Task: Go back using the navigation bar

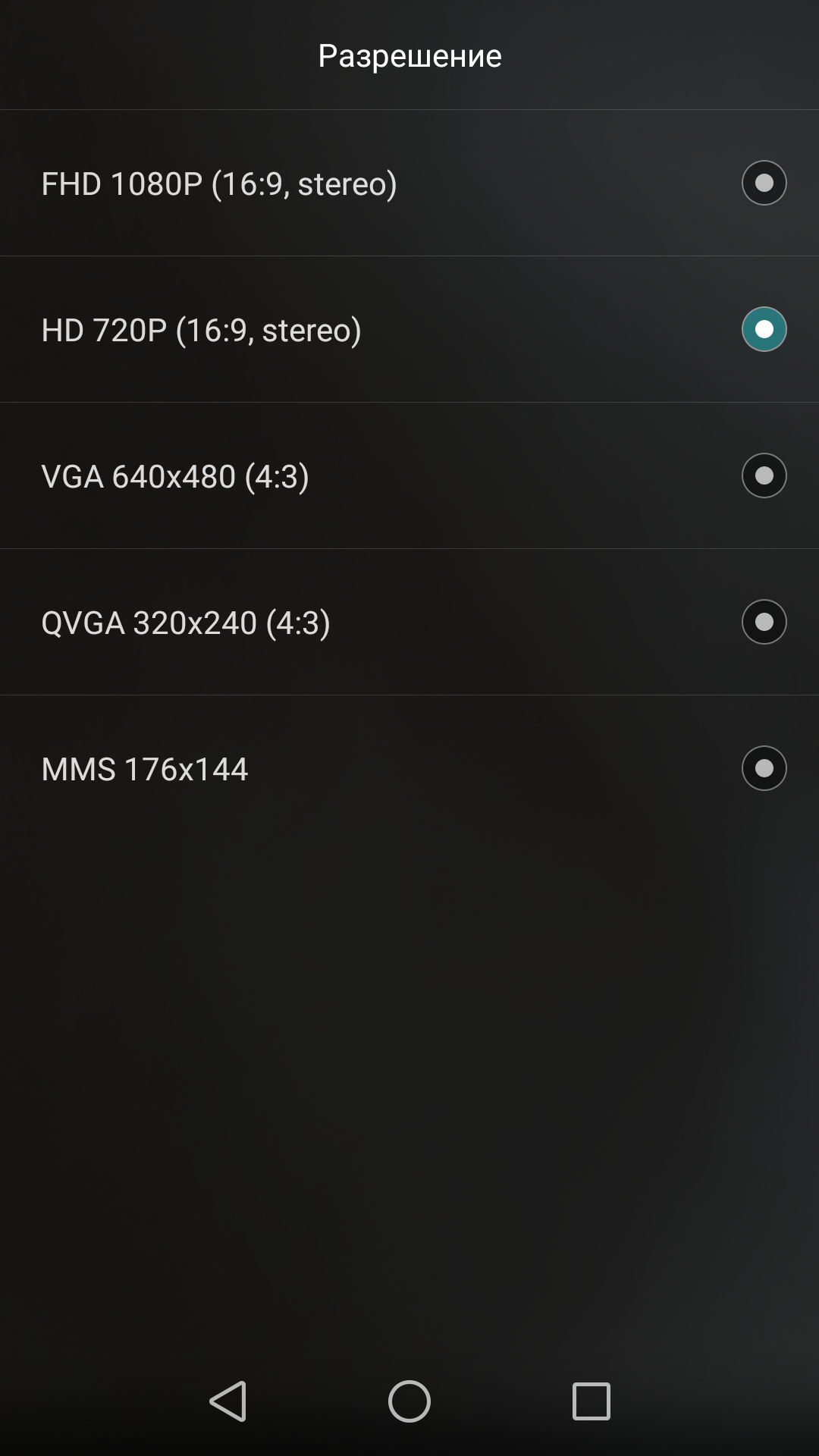Action: [x=228, y=1401]
